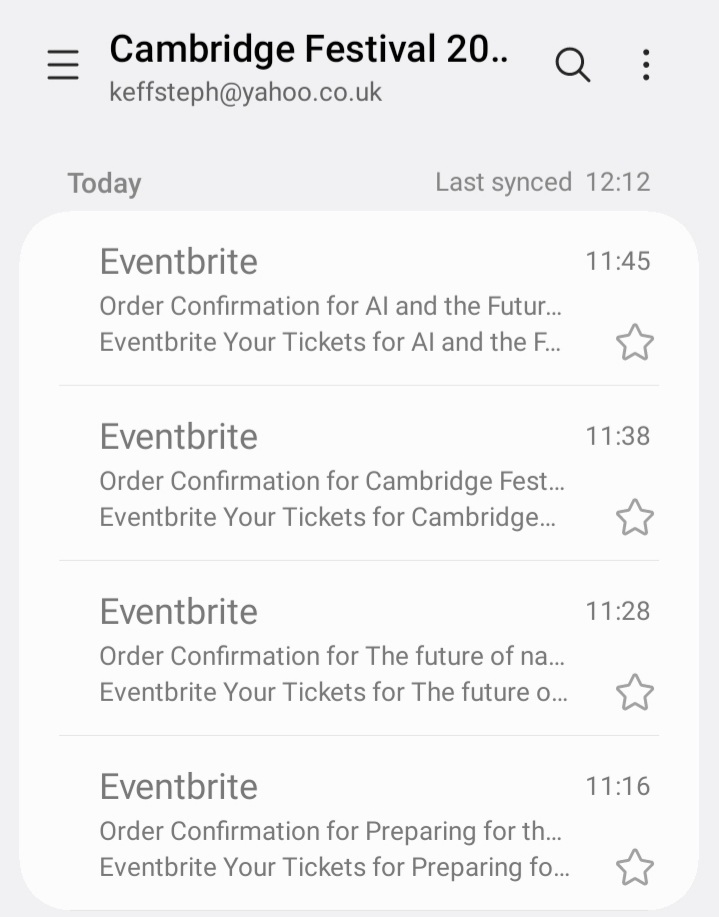Open the hamburger drawer menu

point(63,66)
